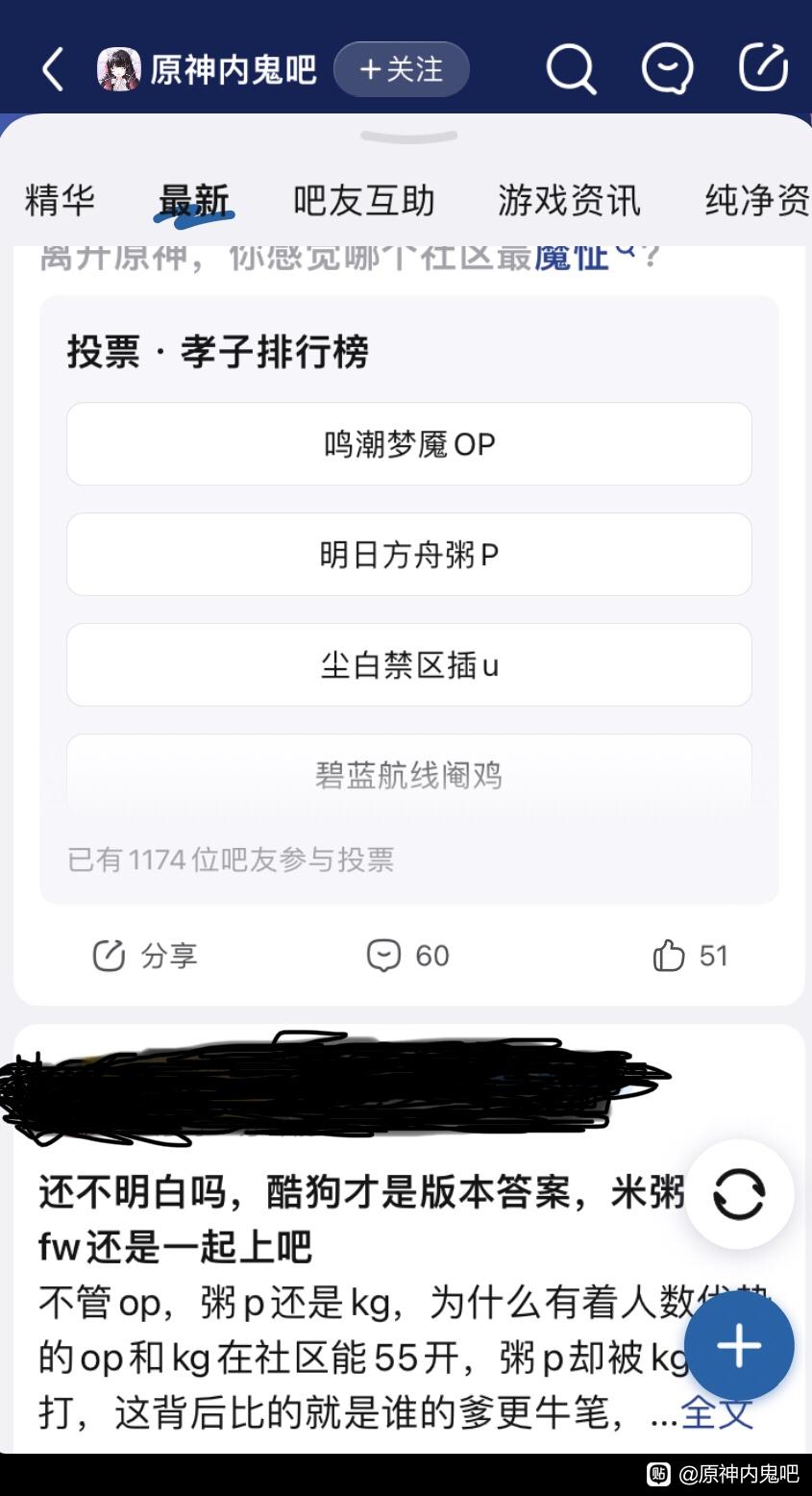This screenshot has width=812, height=1496.
Task: Tap the edit icon in the header
Action: (763, 69)
